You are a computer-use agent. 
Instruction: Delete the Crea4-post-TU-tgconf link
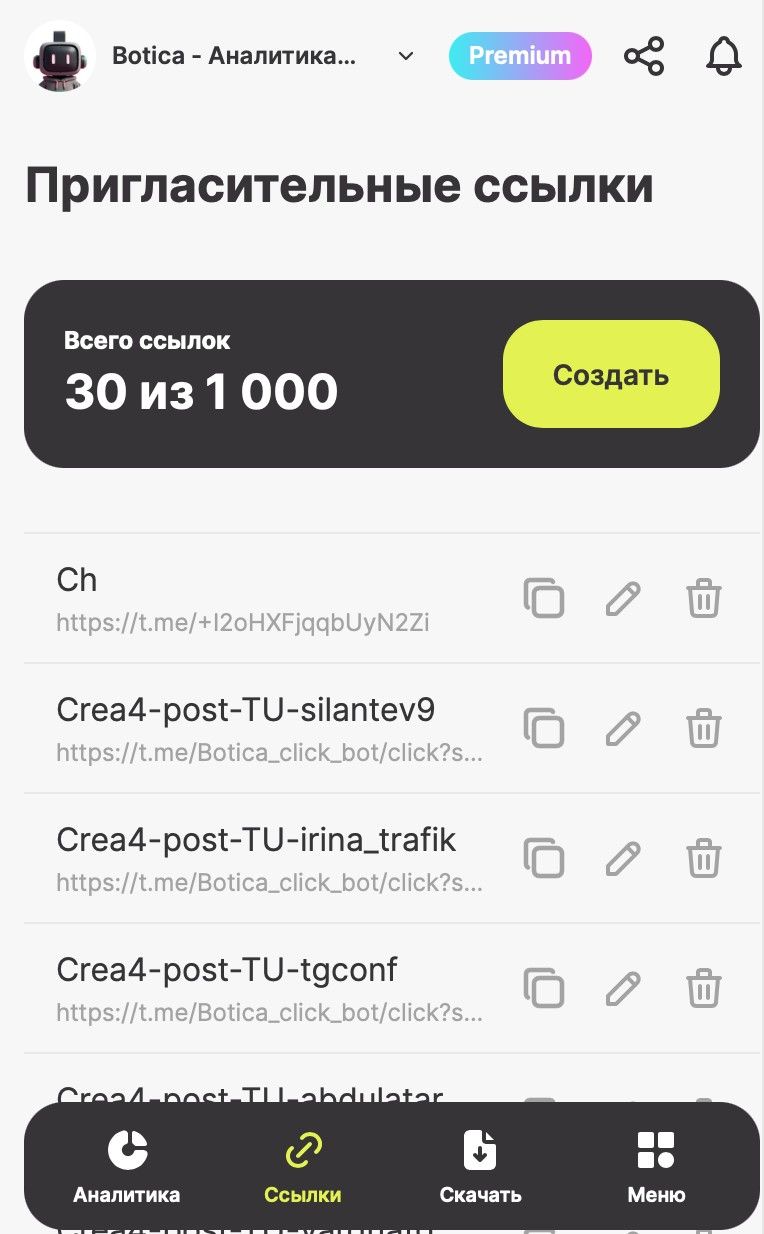tap(704, 988)
